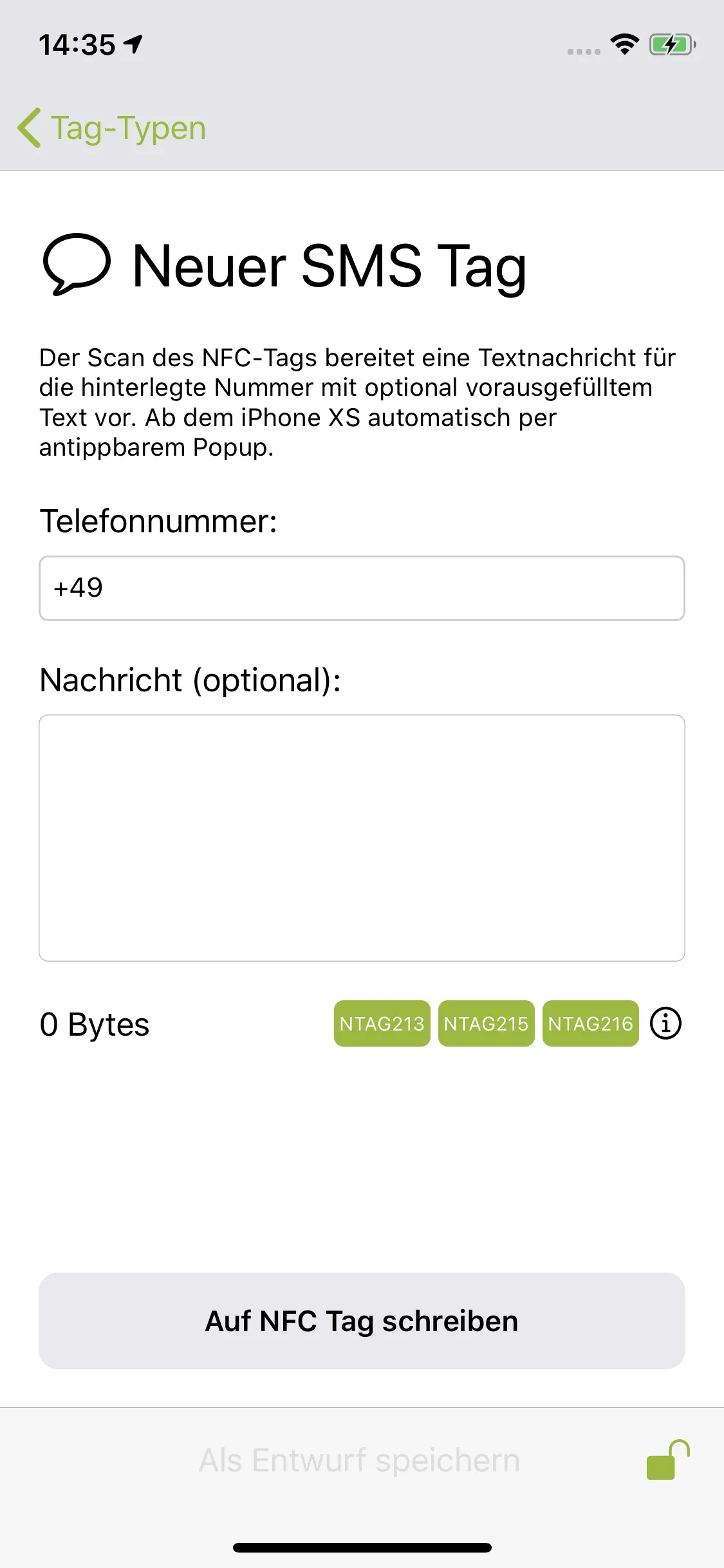Focus the Nachricht text area
The height and width of the screenshot is (1568, 724).
(362, 838)
